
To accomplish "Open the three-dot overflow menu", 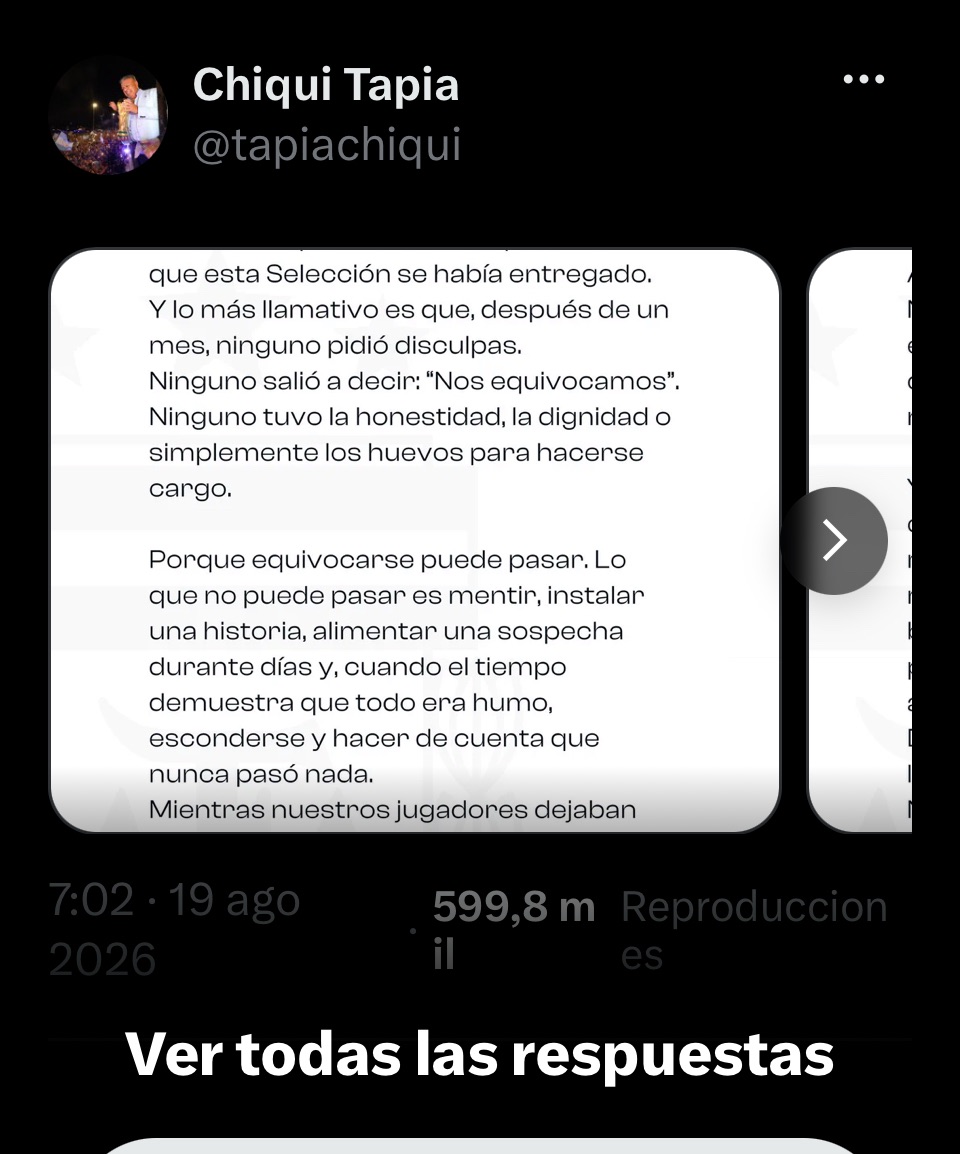I will pos(864,79).
